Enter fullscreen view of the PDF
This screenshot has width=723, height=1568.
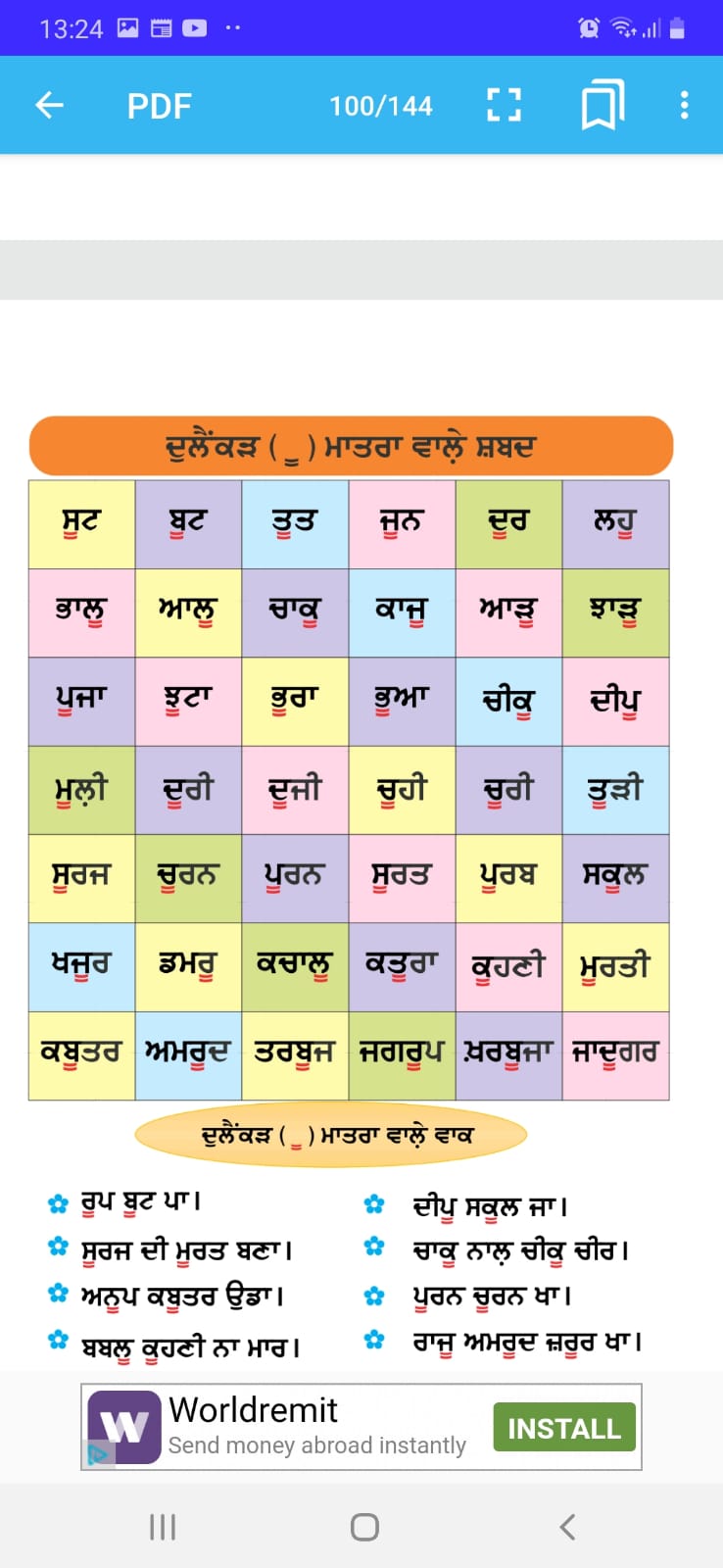(x=504, y=105)
